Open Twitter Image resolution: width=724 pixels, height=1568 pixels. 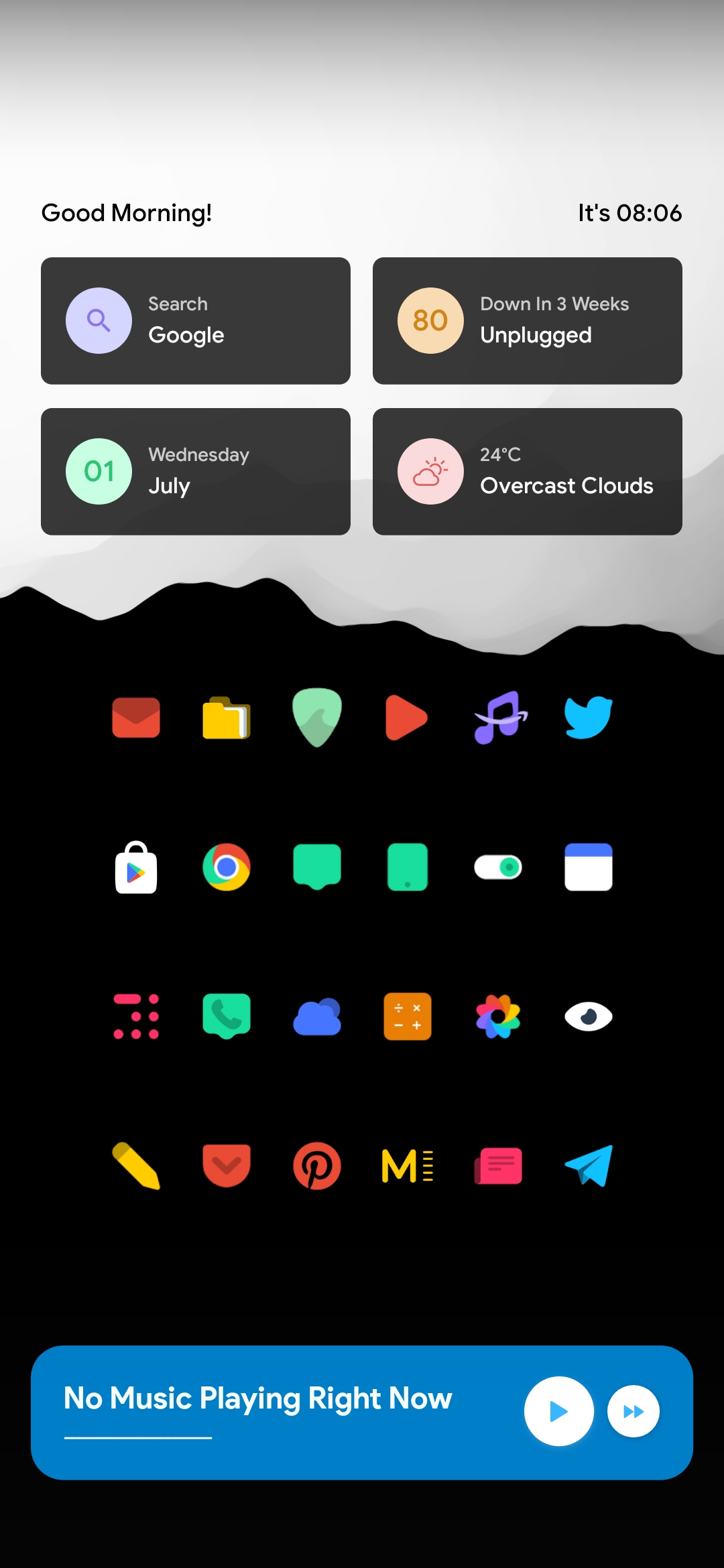tap(588, 718)
